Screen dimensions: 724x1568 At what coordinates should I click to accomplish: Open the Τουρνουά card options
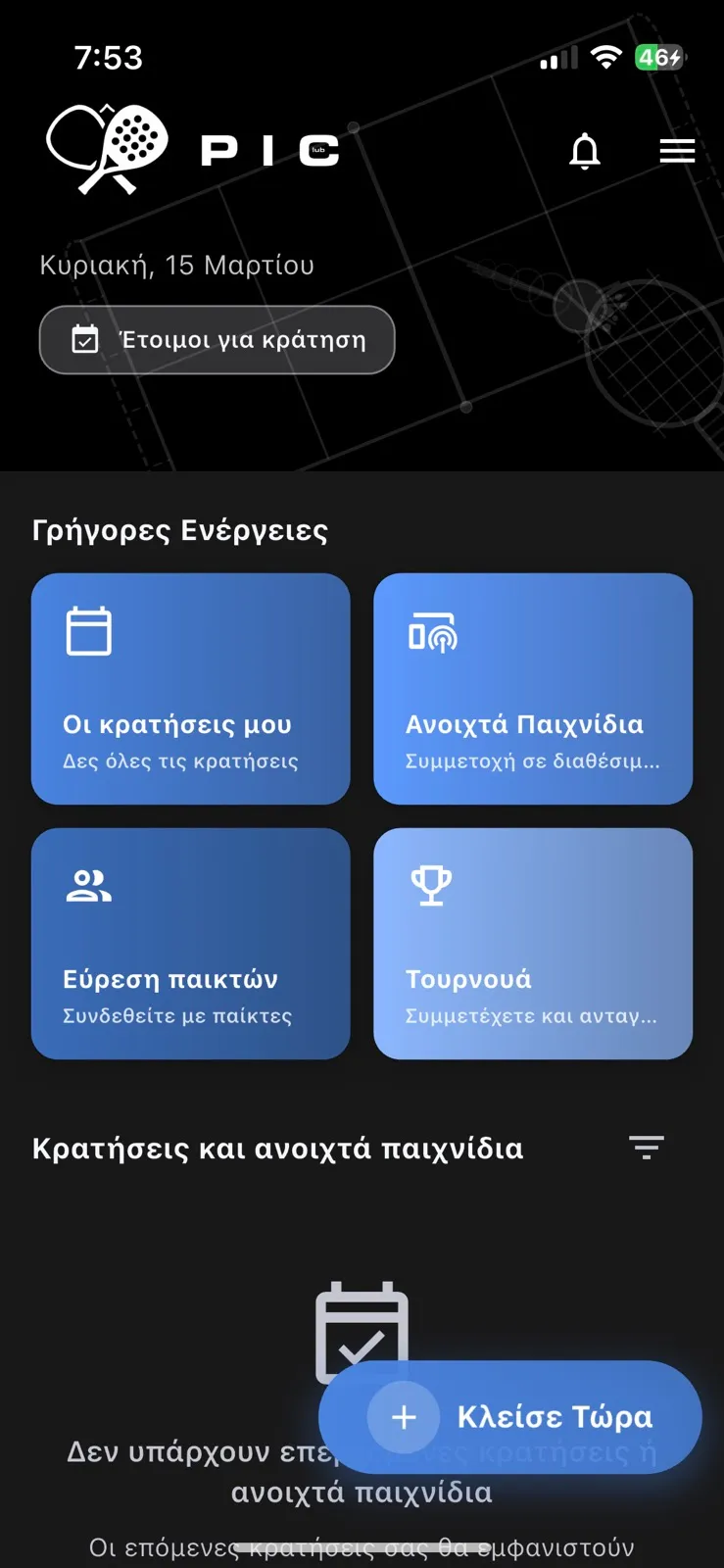coord(533,944)
